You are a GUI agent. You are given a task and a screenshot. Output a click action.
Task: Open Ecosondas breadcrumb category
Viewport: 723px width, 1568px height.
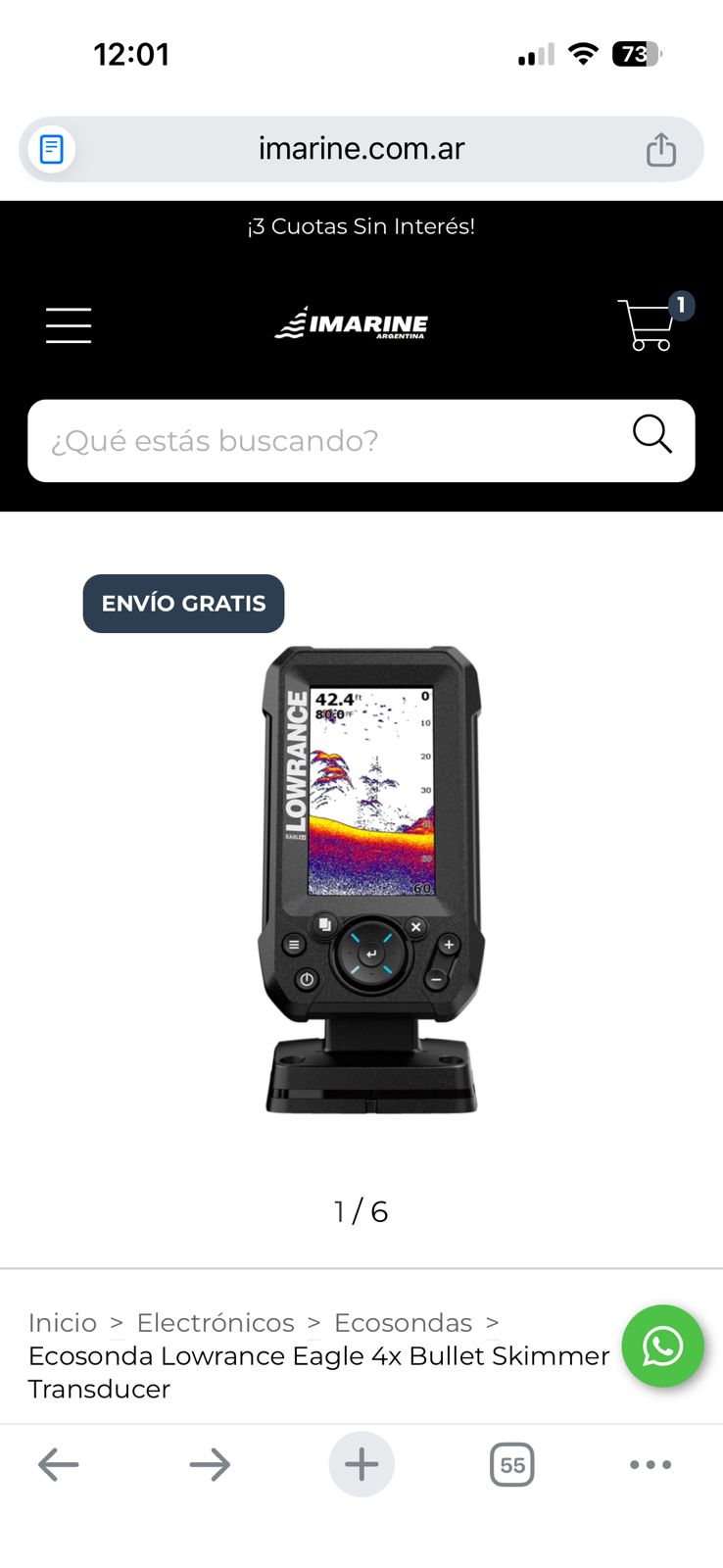403,1323
